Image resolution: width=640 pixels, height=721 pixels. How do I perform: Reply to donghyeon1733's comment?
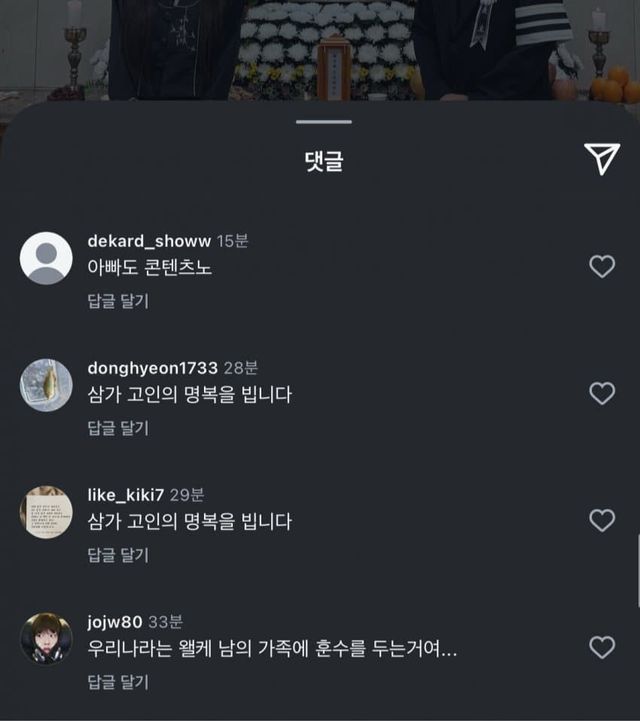click(x=118, y=428)
